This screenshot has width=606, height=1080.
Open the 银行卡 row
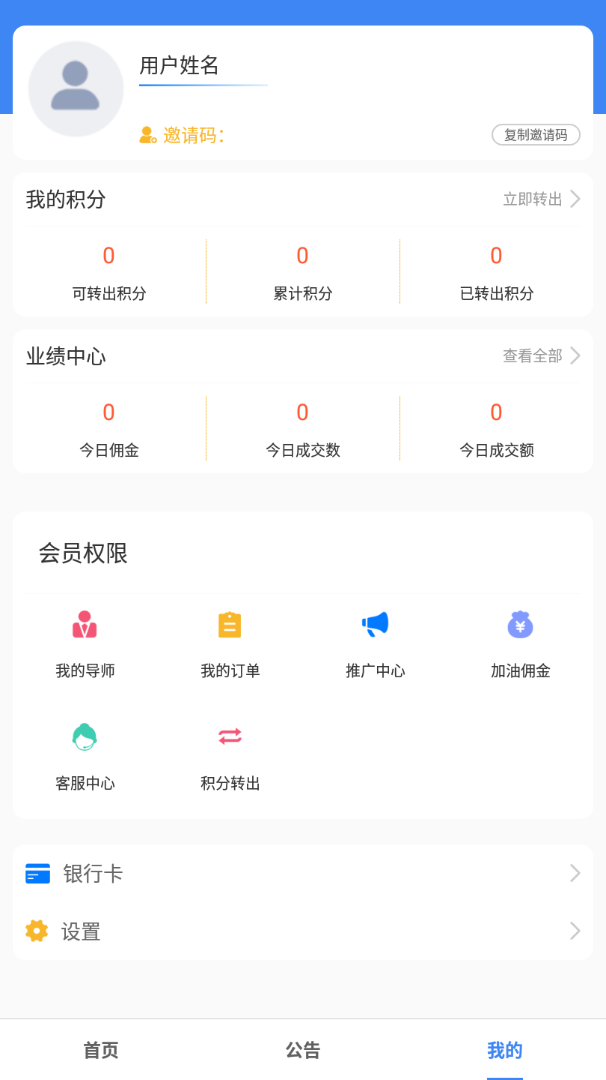[302, 874]
